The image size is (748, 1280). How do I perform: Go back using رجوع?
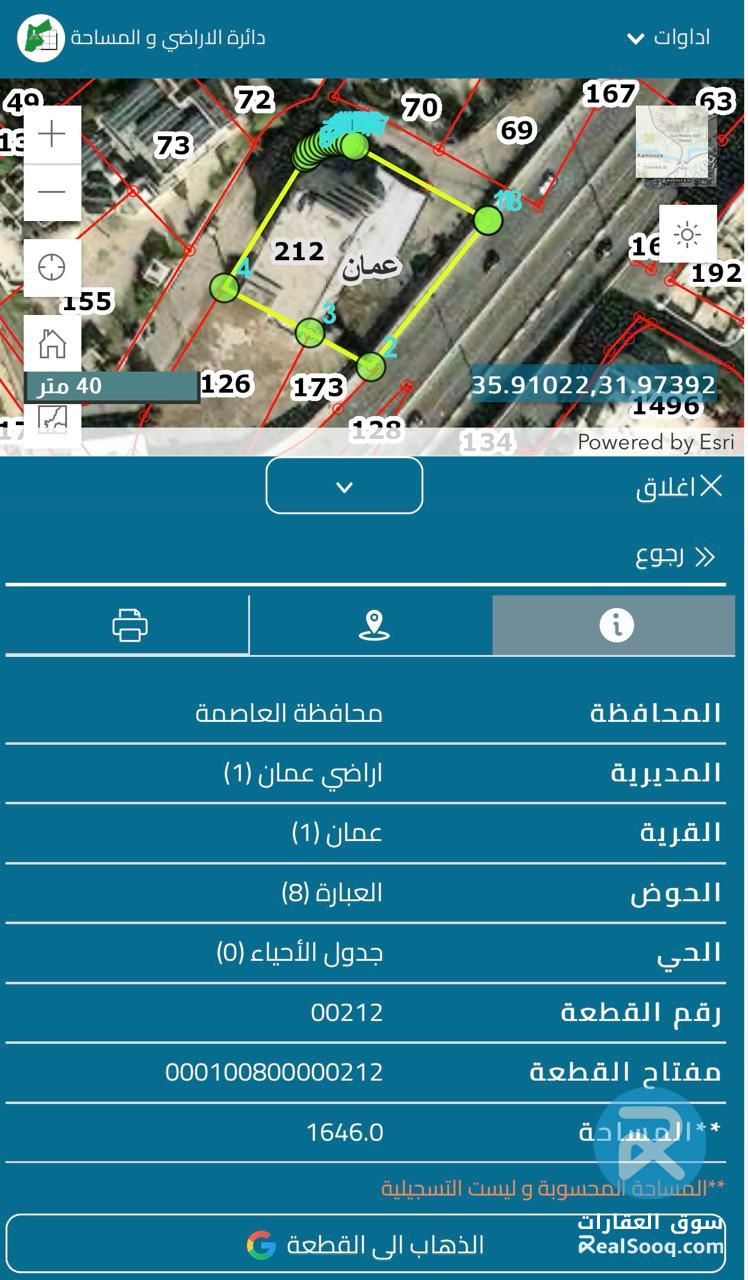(x=676, y=557)
